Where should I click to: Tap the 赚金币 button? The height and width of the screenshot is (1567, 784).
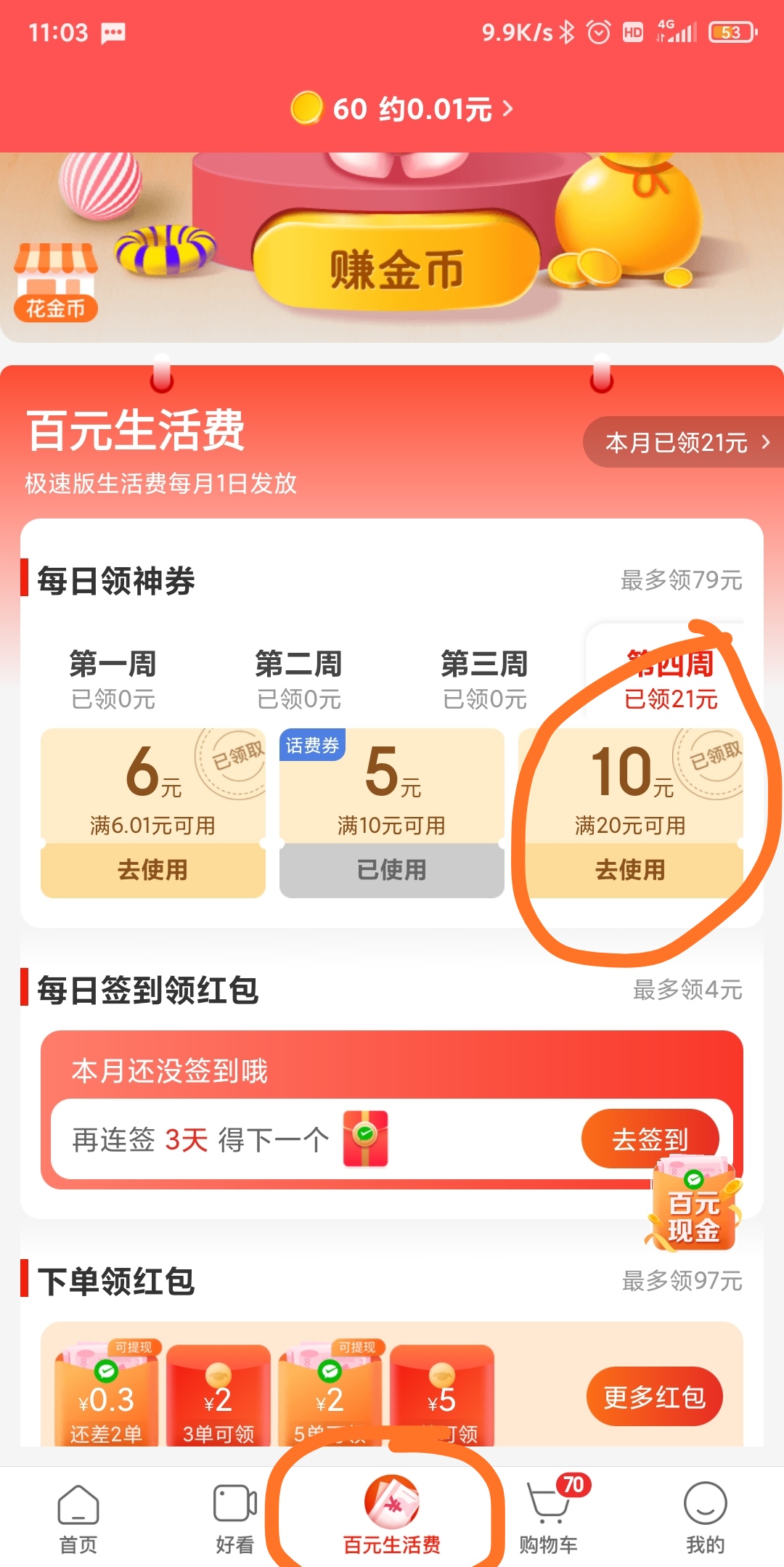coord(396,269)
